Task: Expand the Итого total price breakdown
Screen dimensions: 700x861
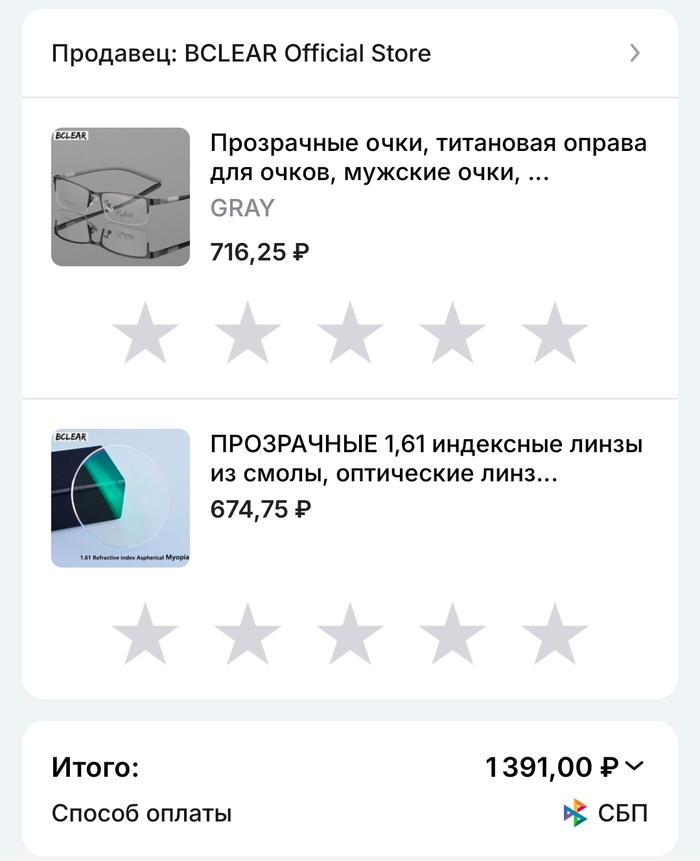Action: (634, 767)
